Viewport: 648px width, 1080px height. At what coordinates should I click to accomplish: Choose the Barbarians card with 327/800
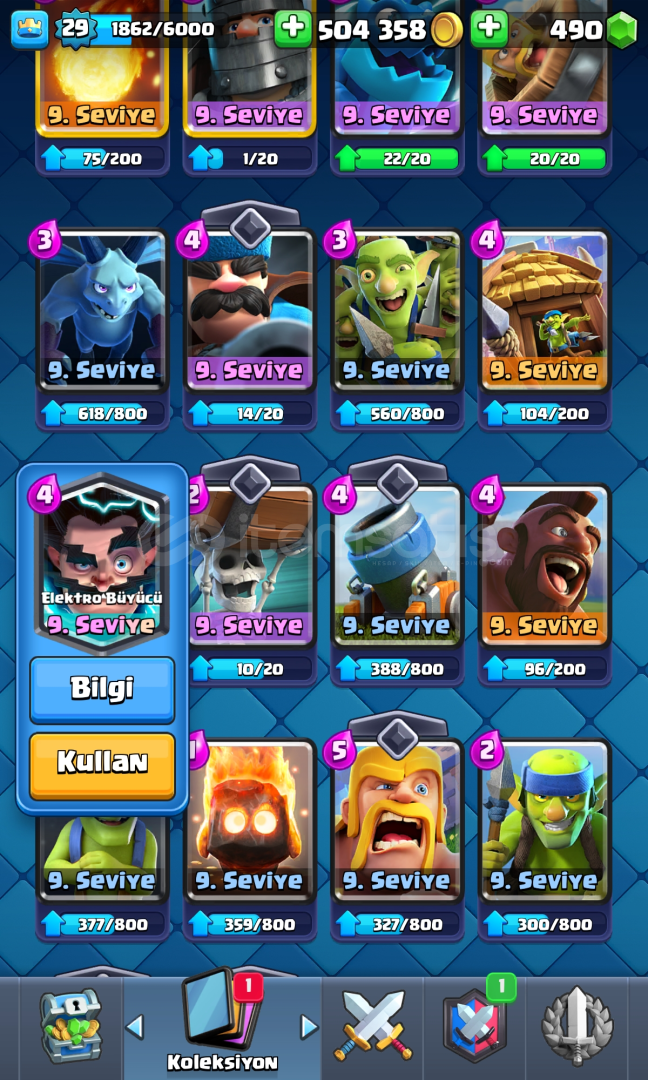point(397,821)
